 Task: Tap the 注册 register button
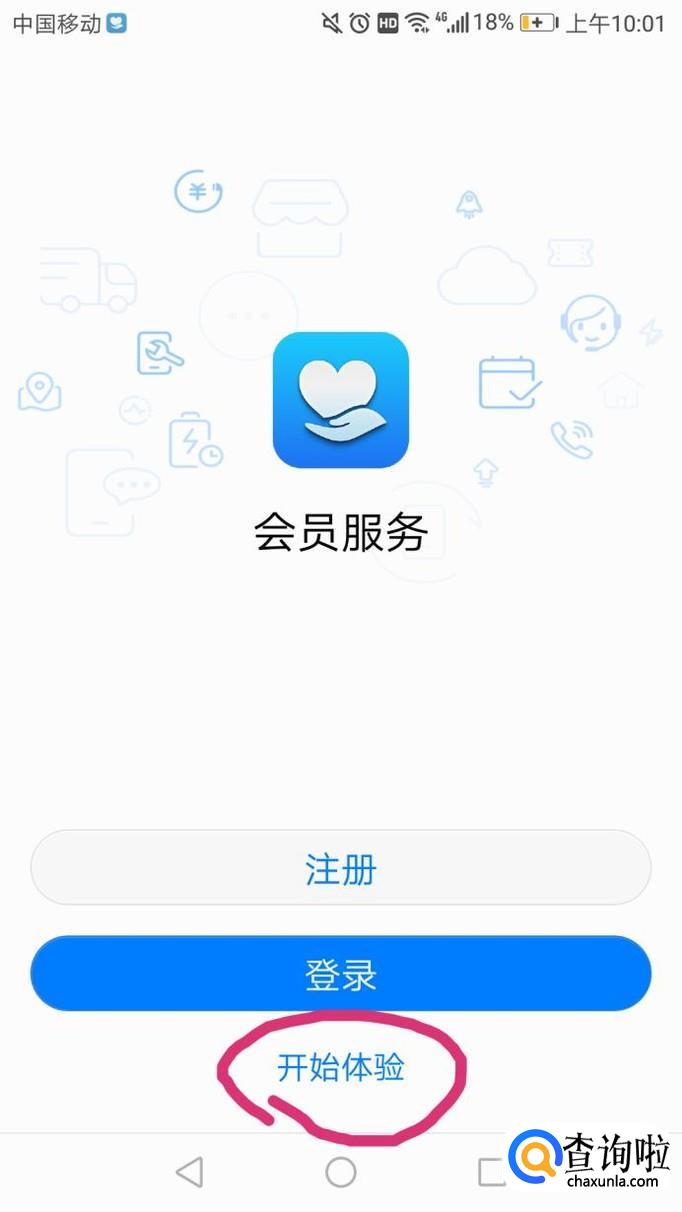(341, 868)
